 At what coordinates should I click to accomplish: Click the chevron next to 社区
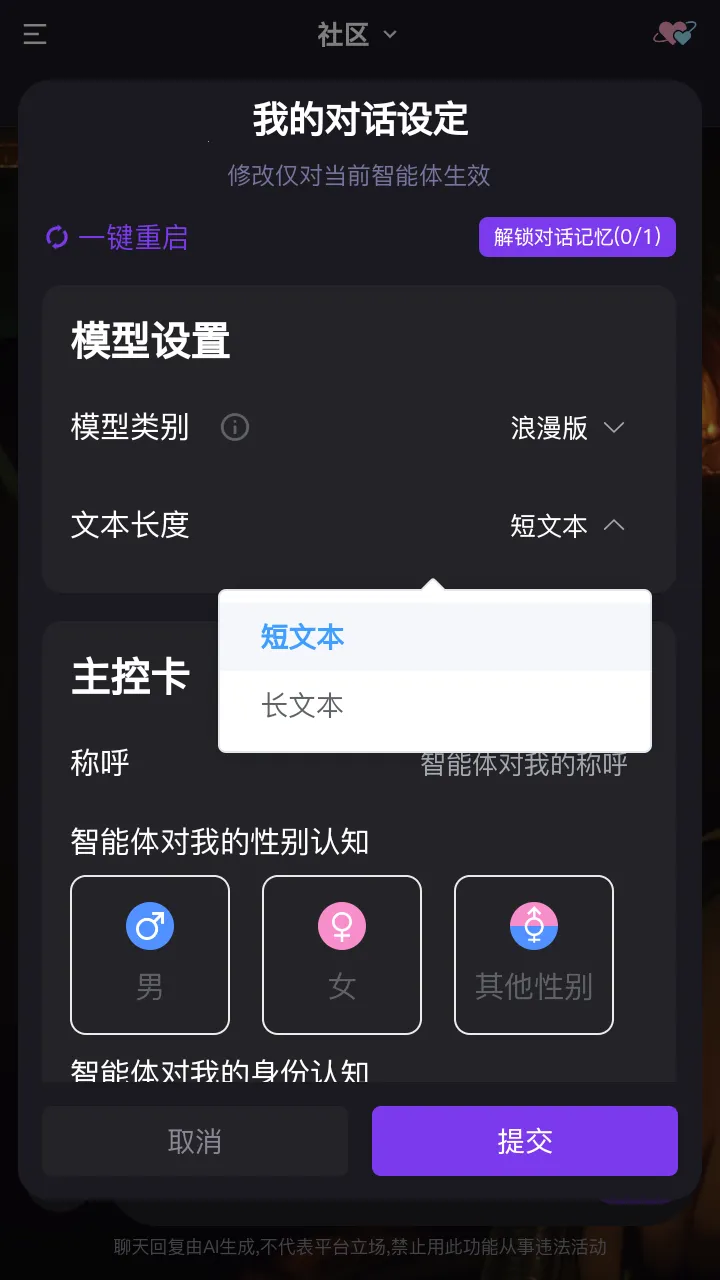point(389,34)
